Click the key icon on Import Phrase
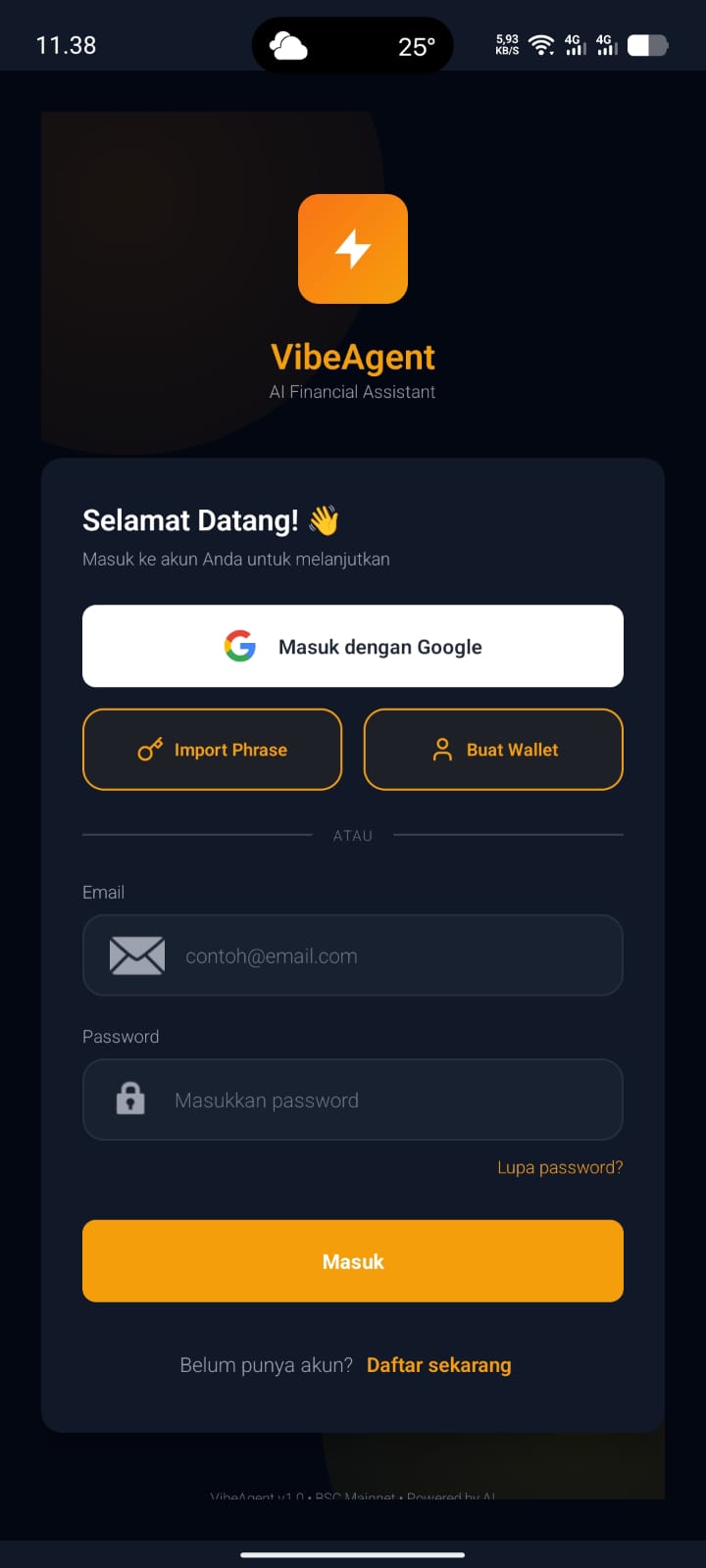Screen dimensions: 706x1568 coord(148,750)
